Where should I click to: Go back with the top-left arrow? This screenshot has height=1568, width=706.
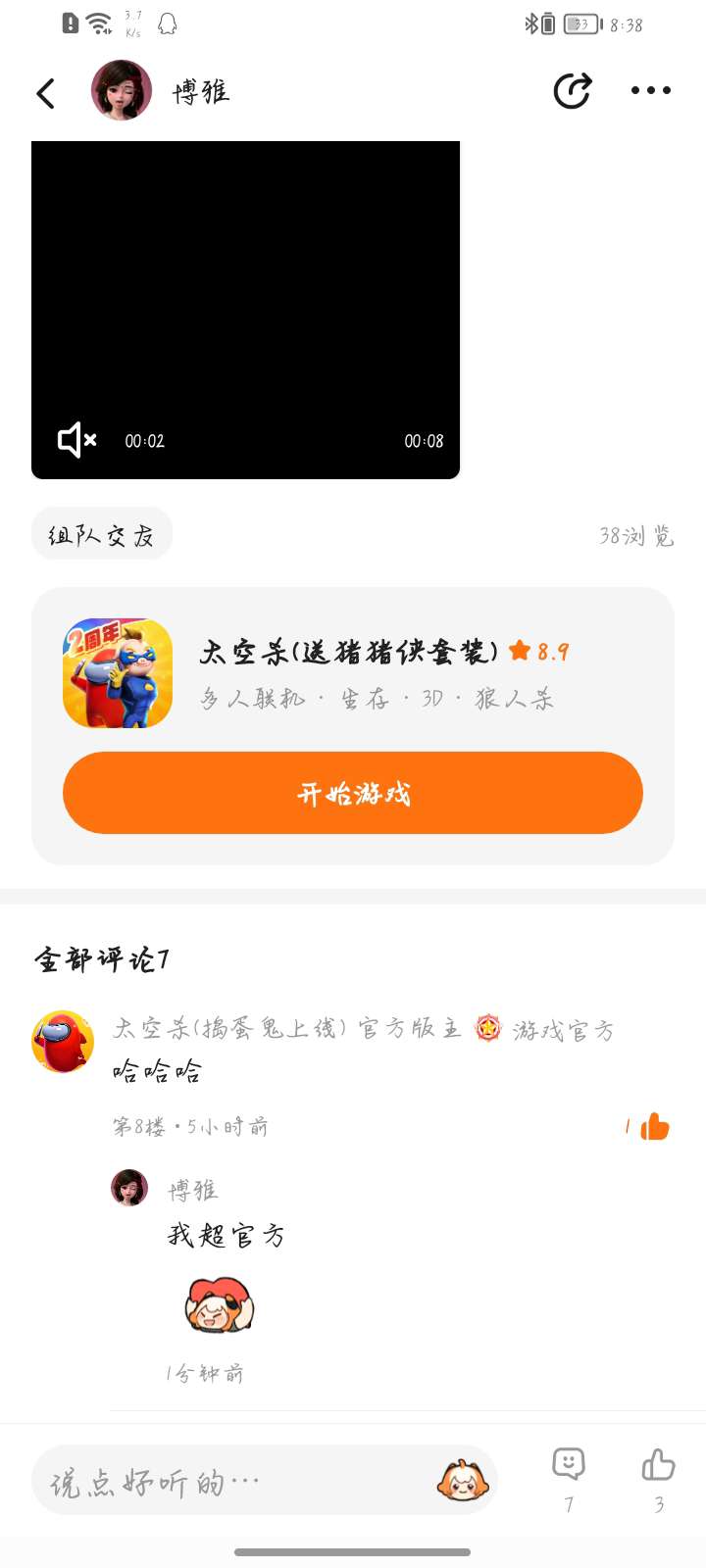click(x=46, y=93)
